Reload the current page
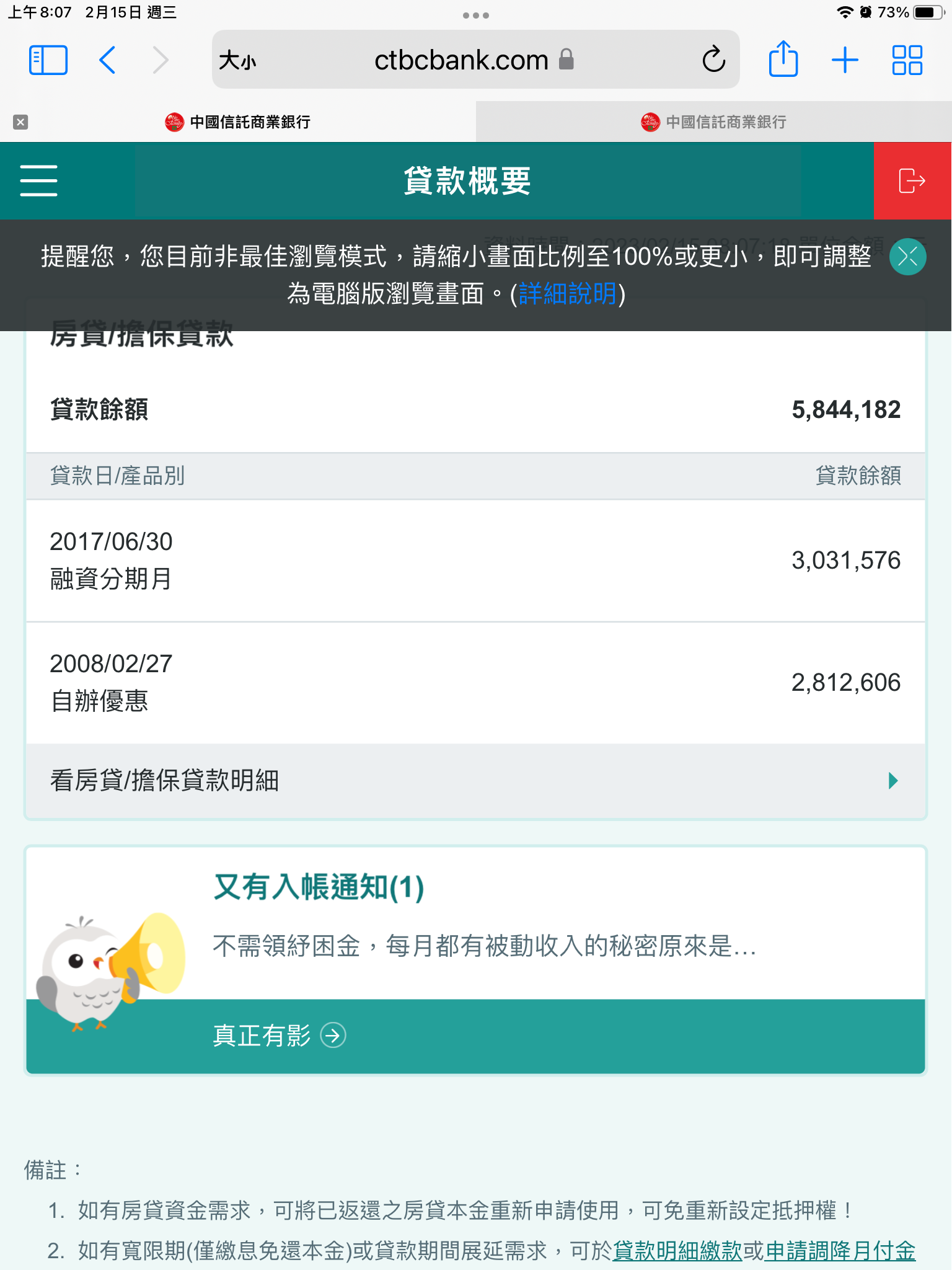The width and height of the screenshot is (952, 1270). [713, 60]
